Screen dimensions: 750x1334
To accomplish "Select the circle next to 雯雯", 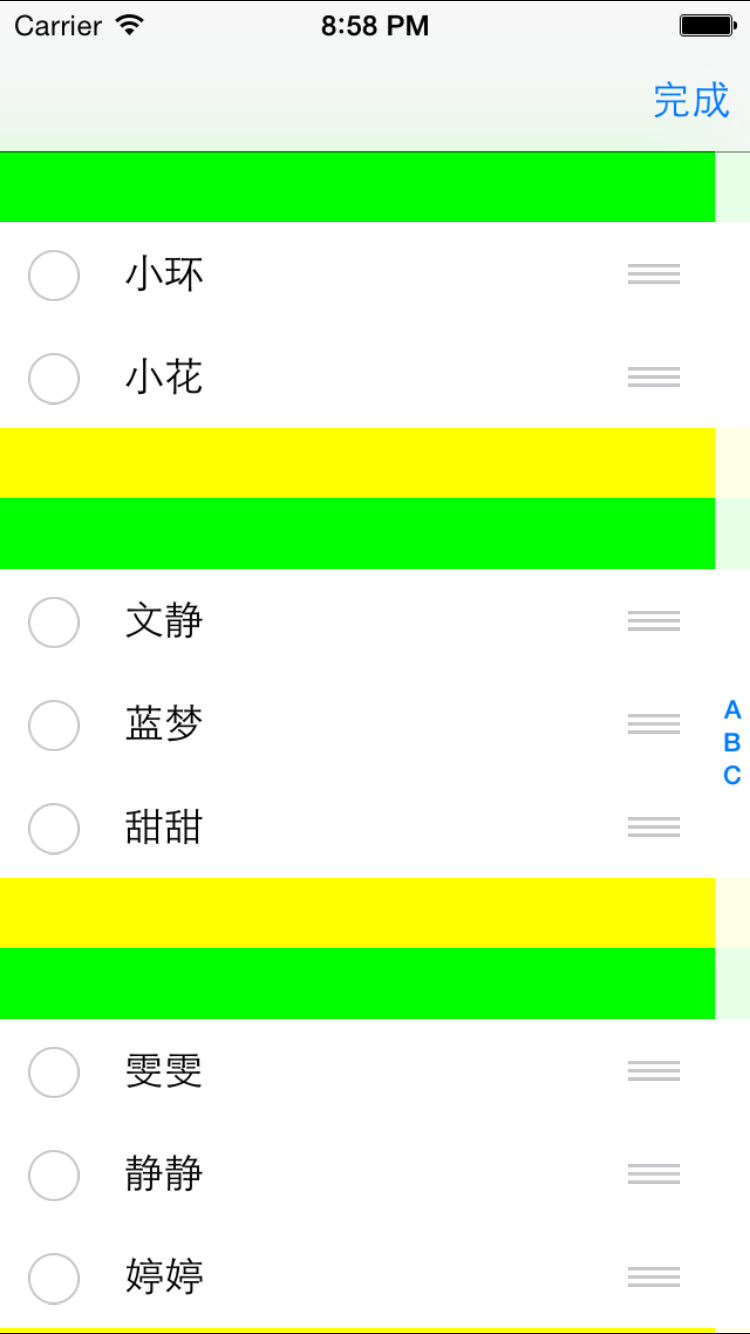I will tap(54, 1072).
